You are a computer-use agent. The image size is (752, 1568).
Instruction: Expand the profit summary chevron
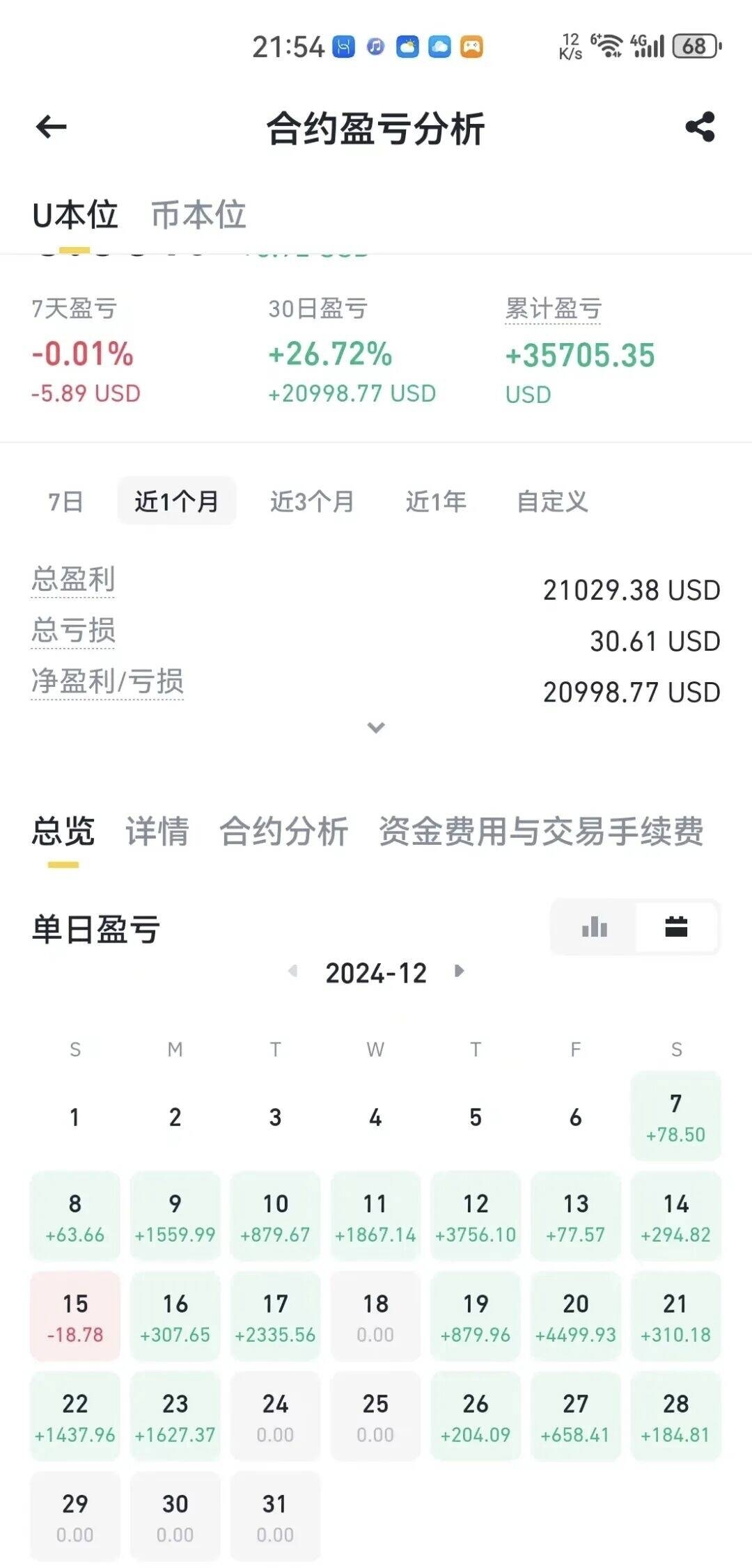click(376, 728)
